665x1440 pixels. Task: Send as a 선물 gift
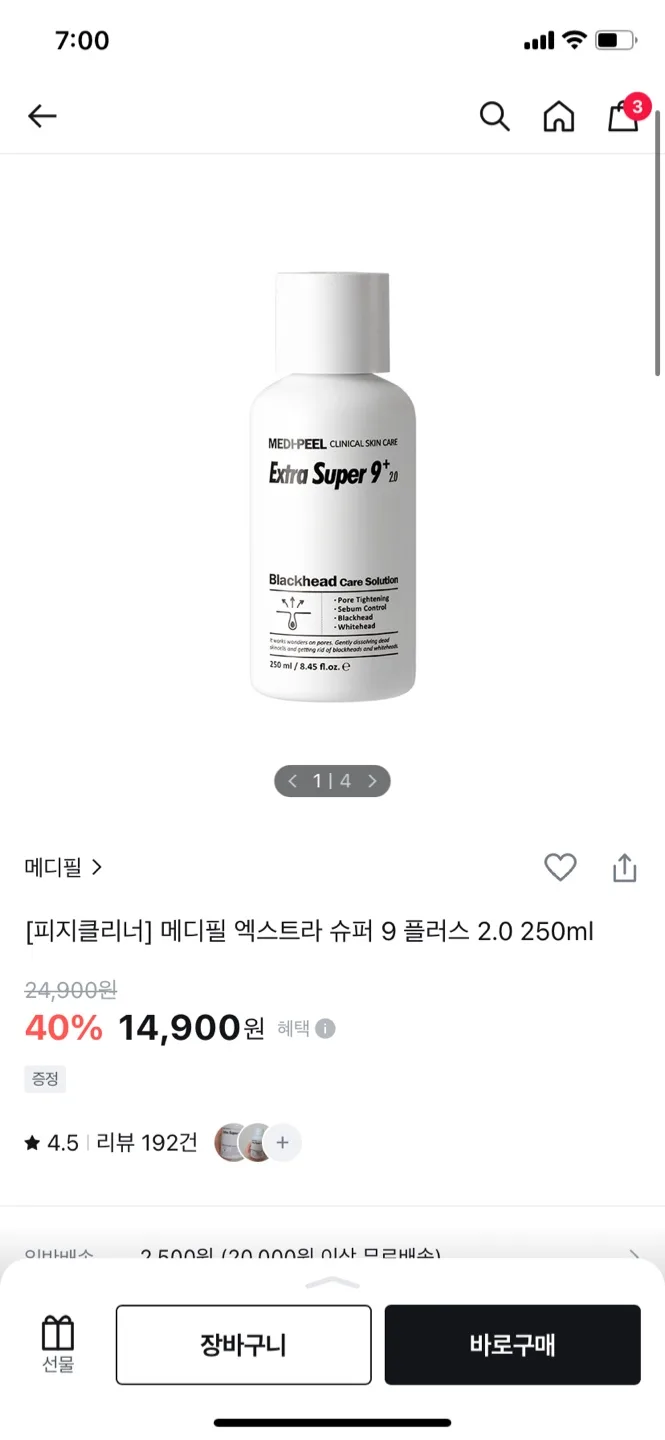(x=58, y=1344)
